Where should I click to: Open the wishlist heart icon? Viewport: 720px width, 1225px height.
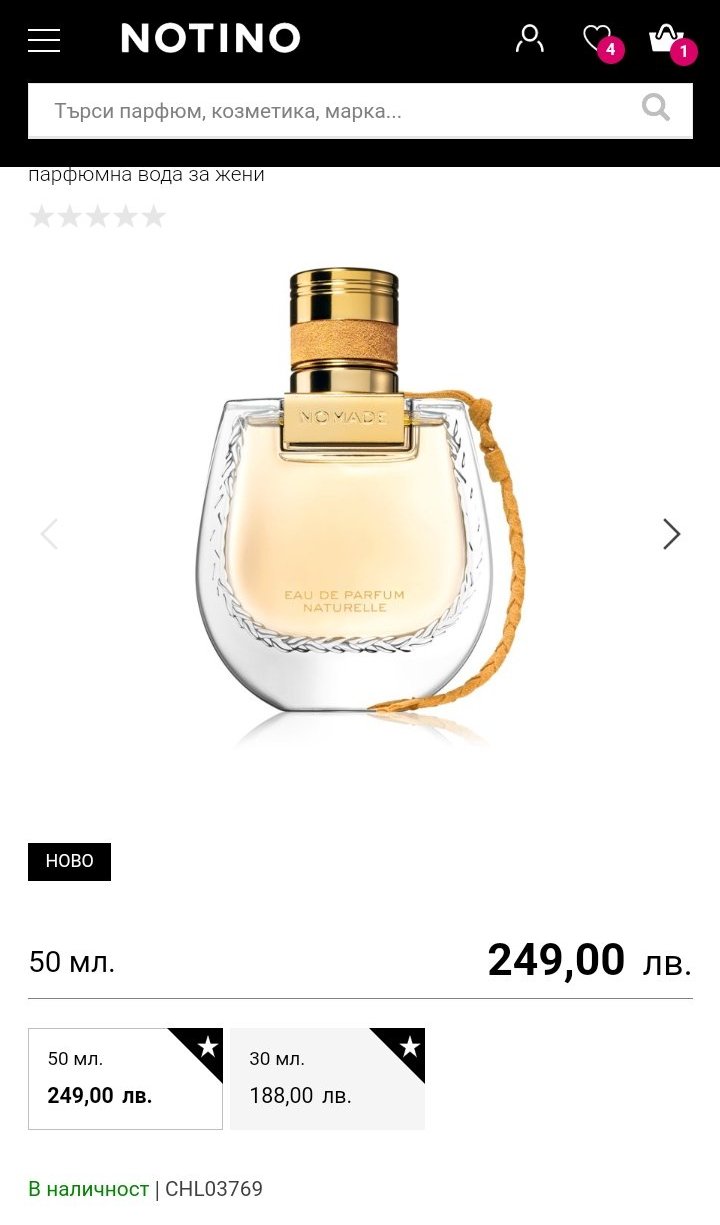(598, 39)
